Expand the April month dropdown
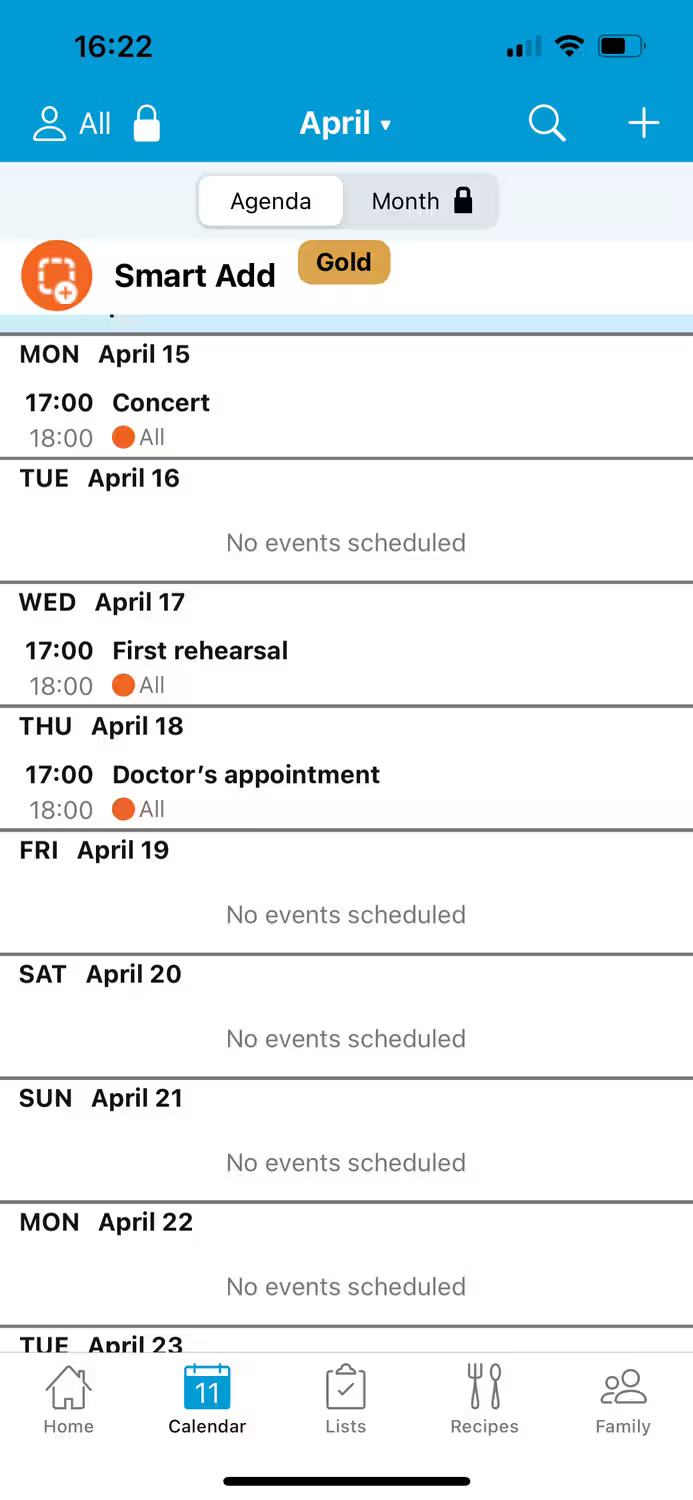693x1500 pixels. click(x=346, y=124)
